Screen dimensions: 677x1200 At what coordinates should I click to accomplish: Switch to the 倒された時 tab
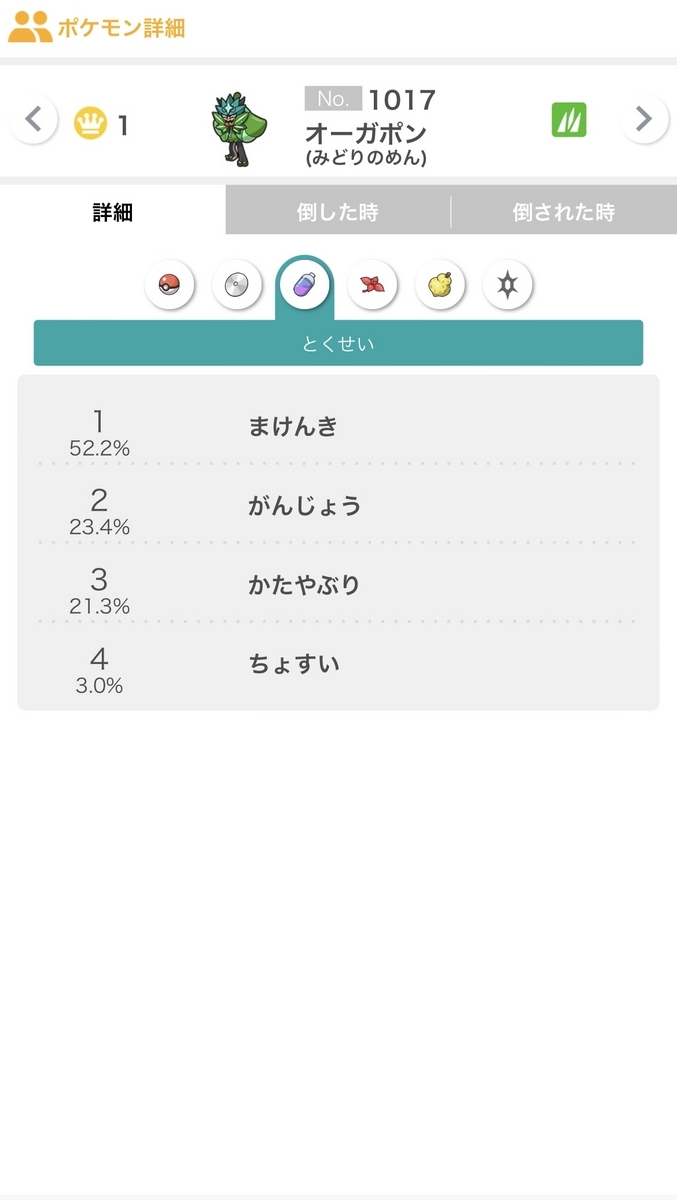click(x=564, y=212)
